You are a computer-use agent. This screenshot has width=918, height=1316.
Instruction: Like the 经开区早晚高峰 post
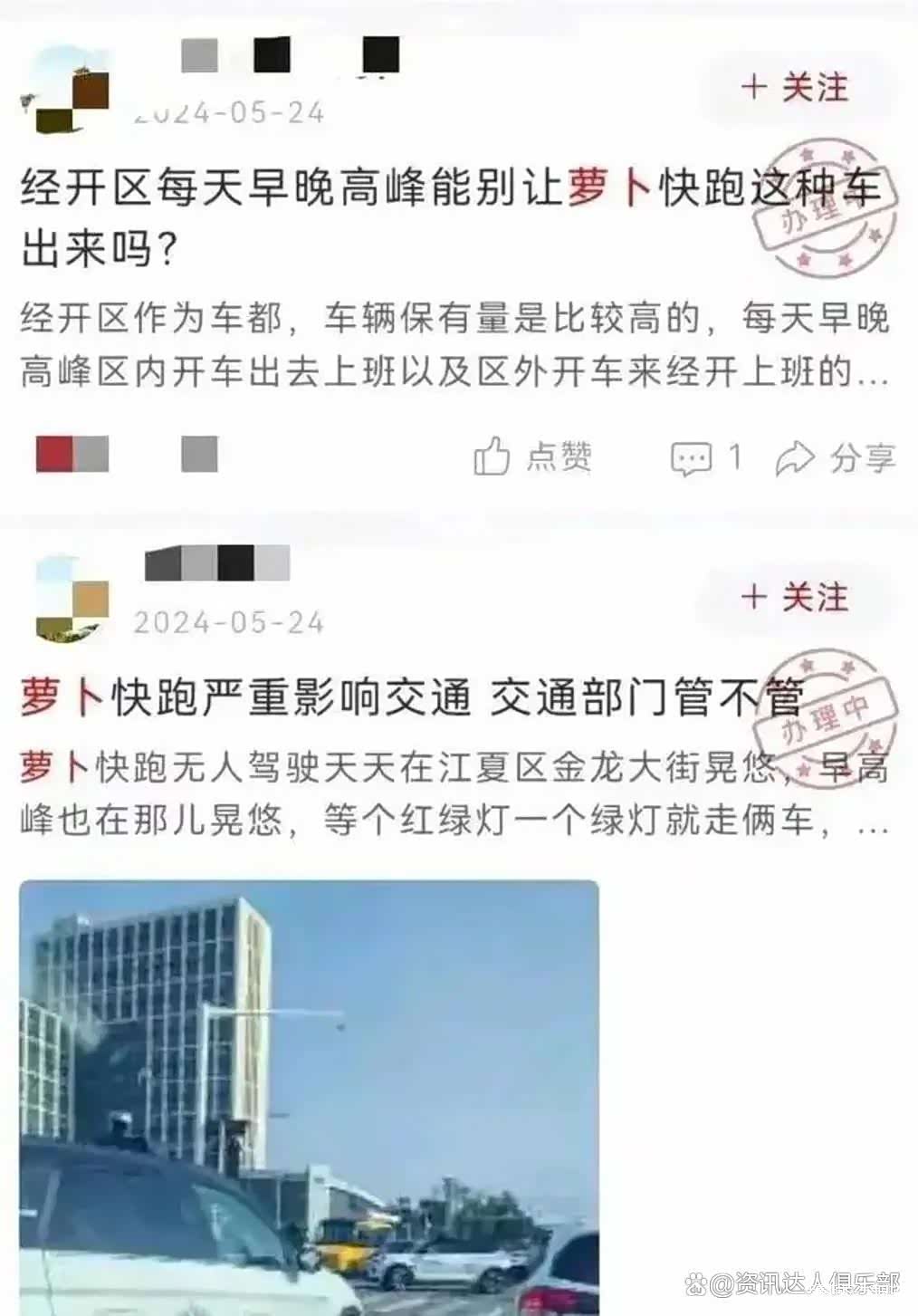pos(532,456)
